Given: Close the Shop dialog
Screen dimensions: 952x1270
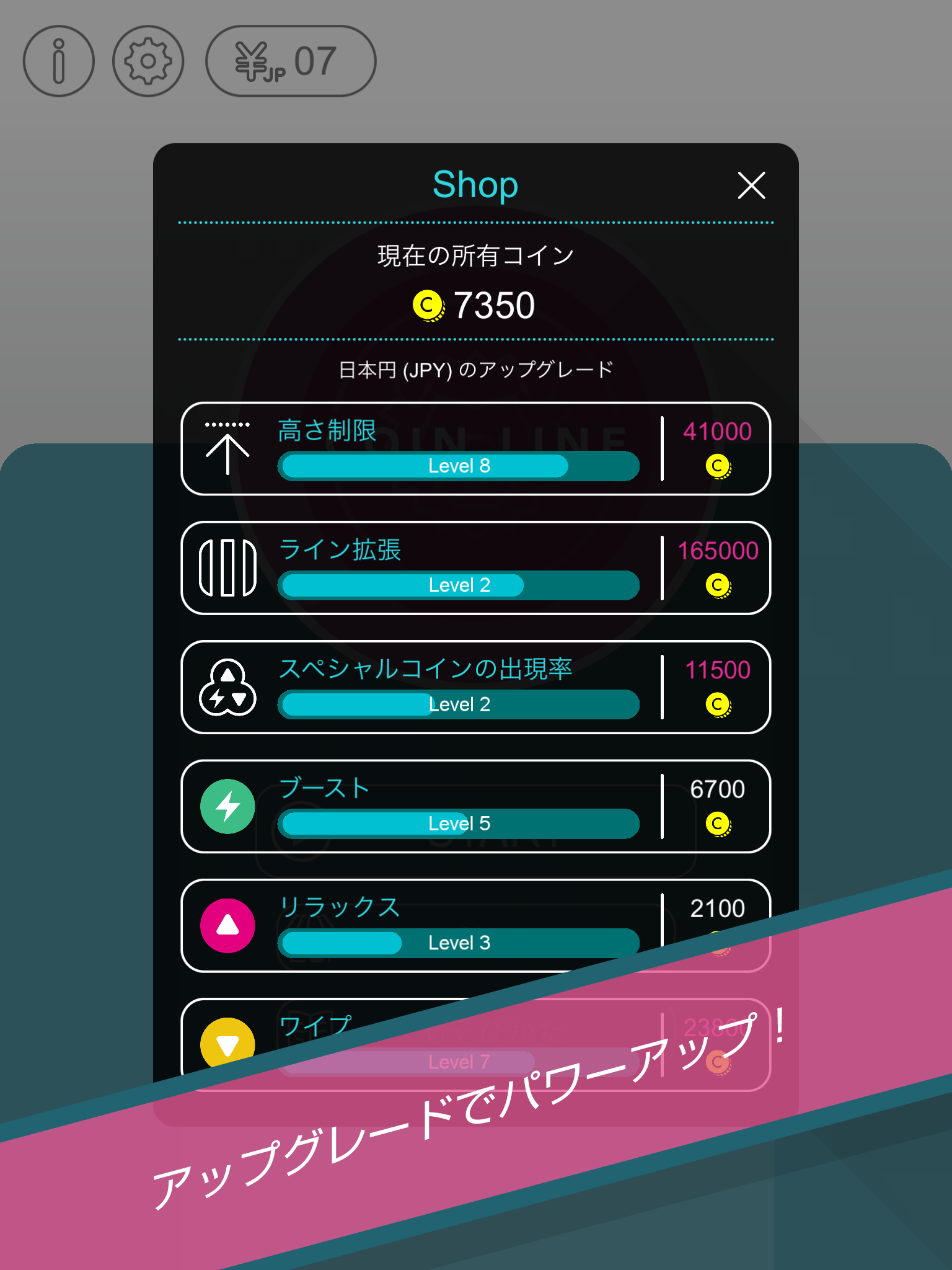Looking at the screenshot, I should coord(751,186).
